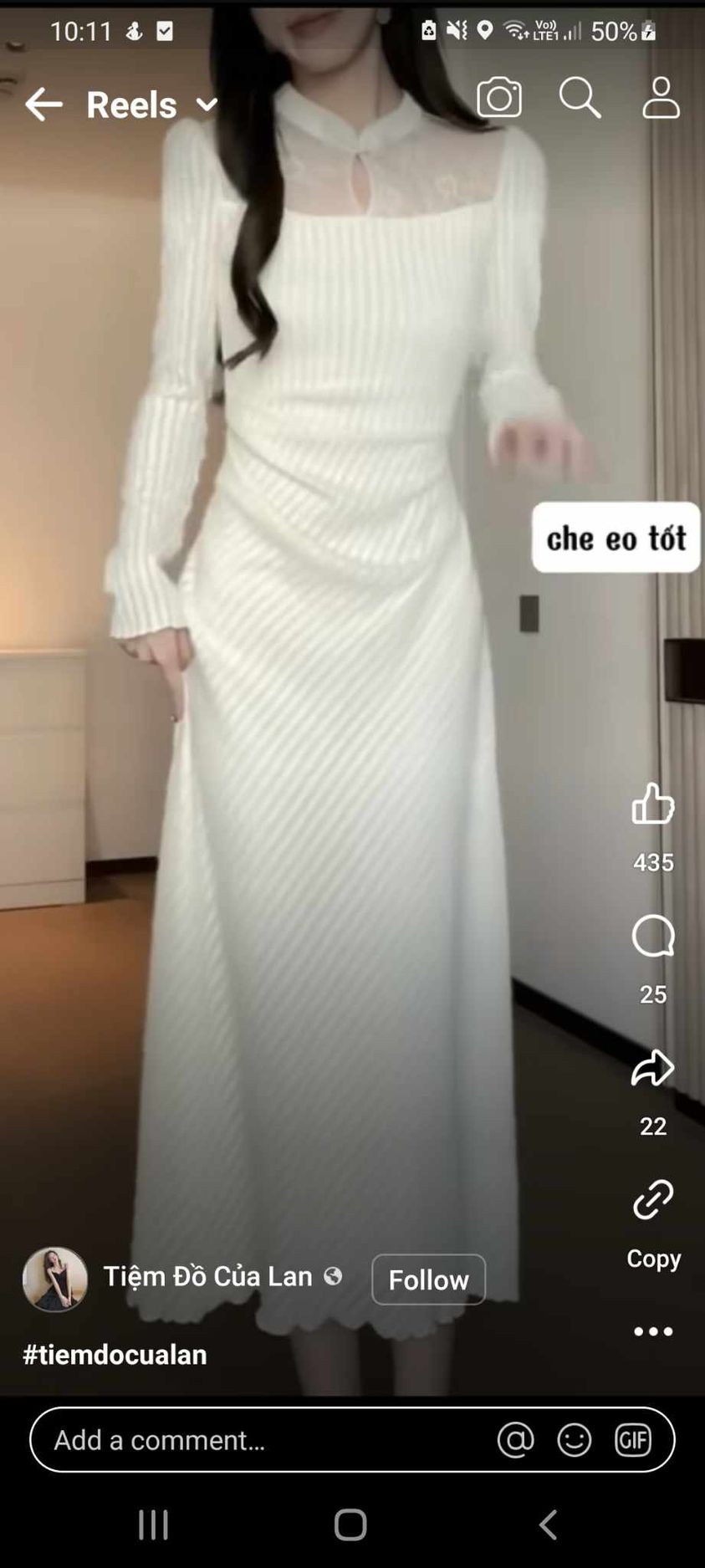This screenshot has height=1568, width=705.
Task: Mention someone with the @ icon
Action: coord(515,1439)
